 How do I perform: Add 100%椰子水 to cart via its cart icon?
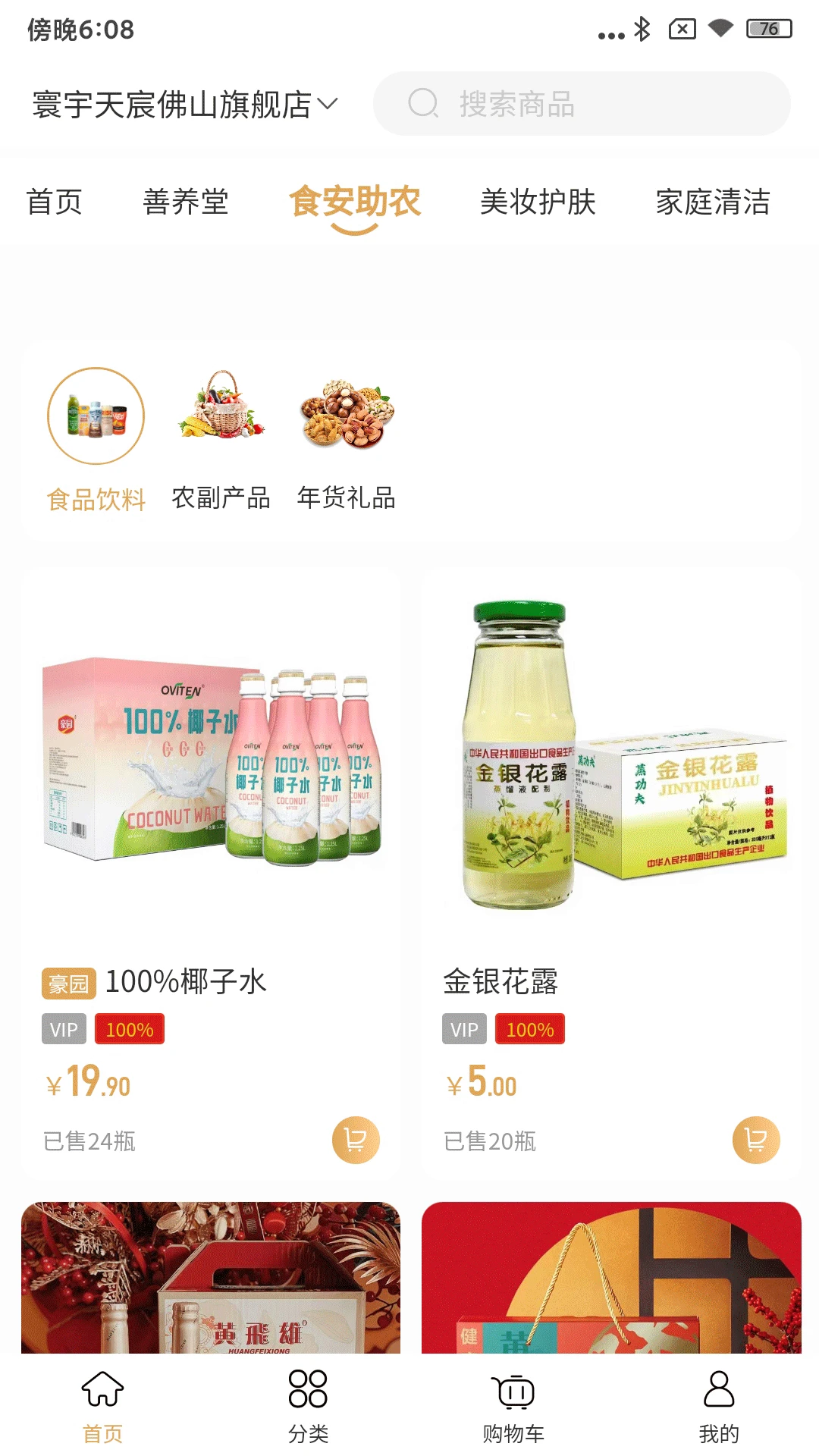click(353, 1139)
